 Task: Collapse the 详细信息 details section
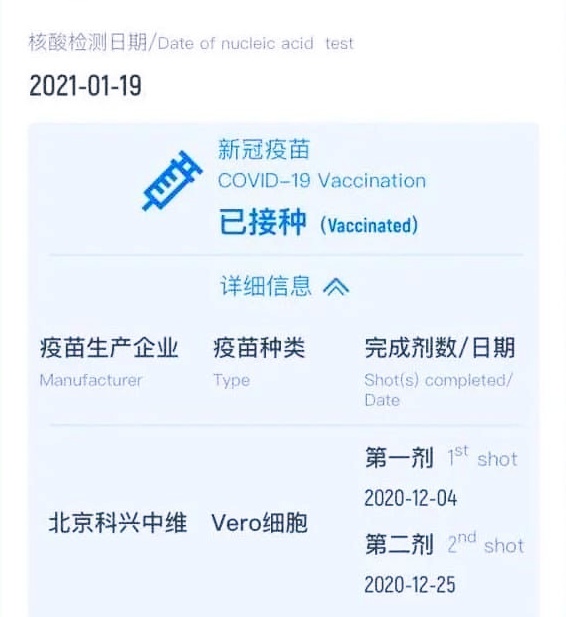285,286
